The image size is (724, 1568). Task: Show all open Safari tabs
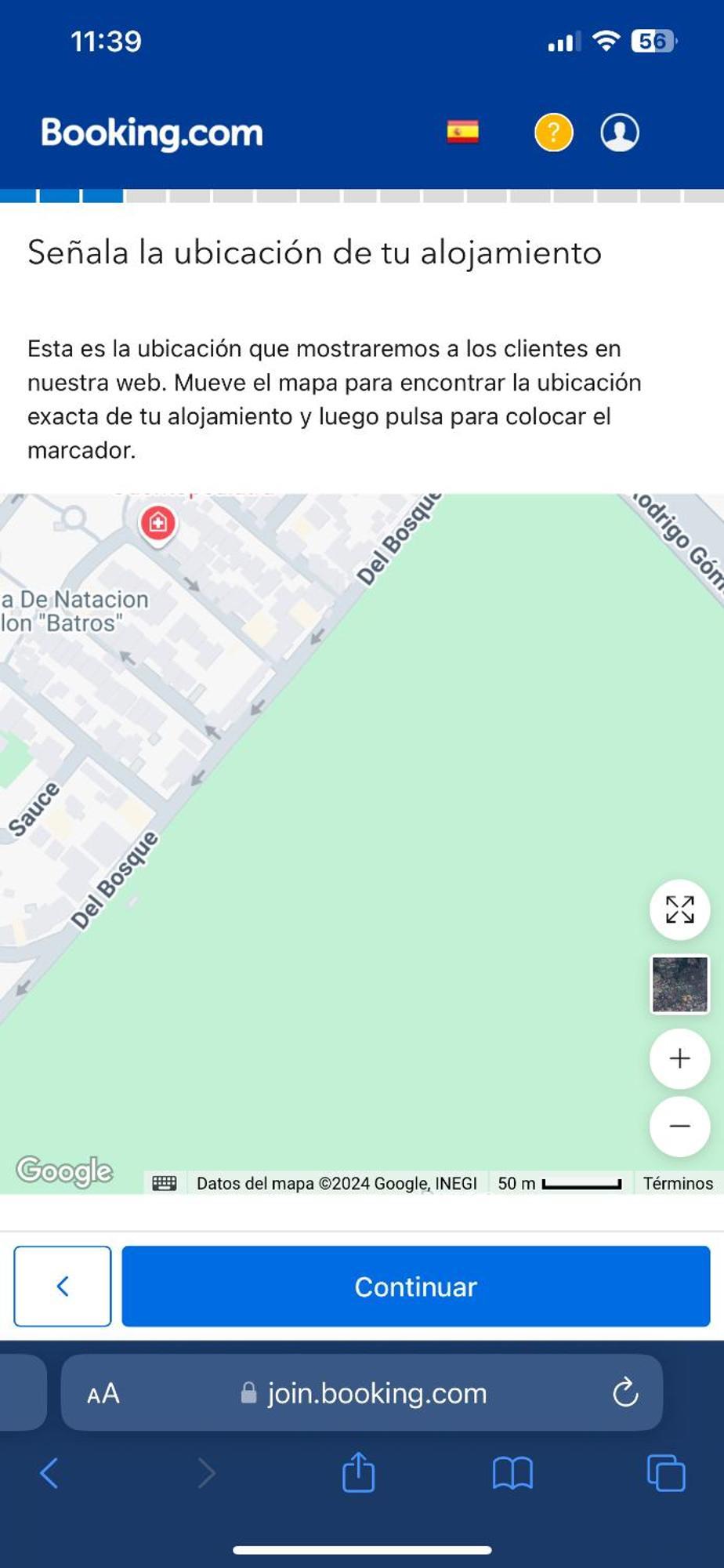(x=665, y=1472)
